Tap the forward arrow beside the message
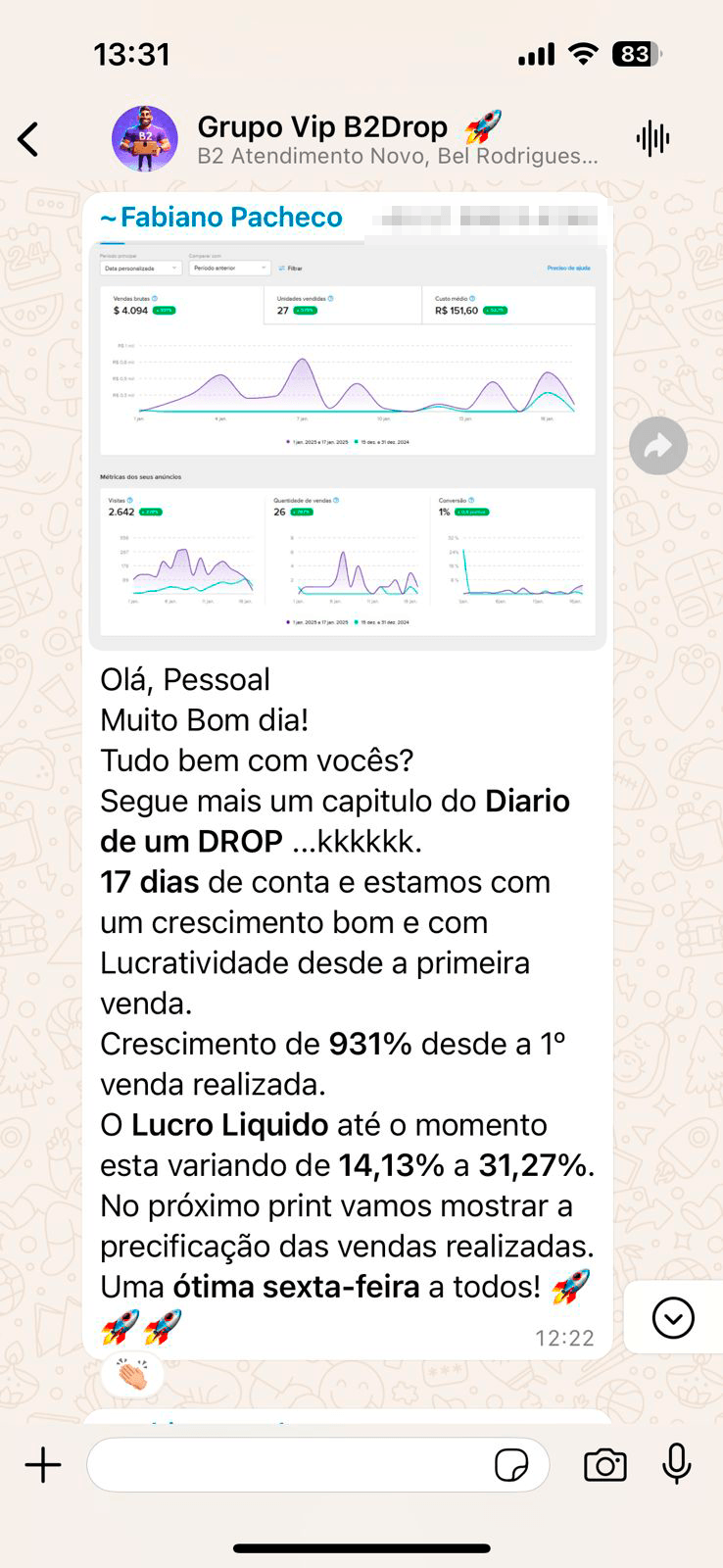723x1568 pixels. [x=657, y=446]
